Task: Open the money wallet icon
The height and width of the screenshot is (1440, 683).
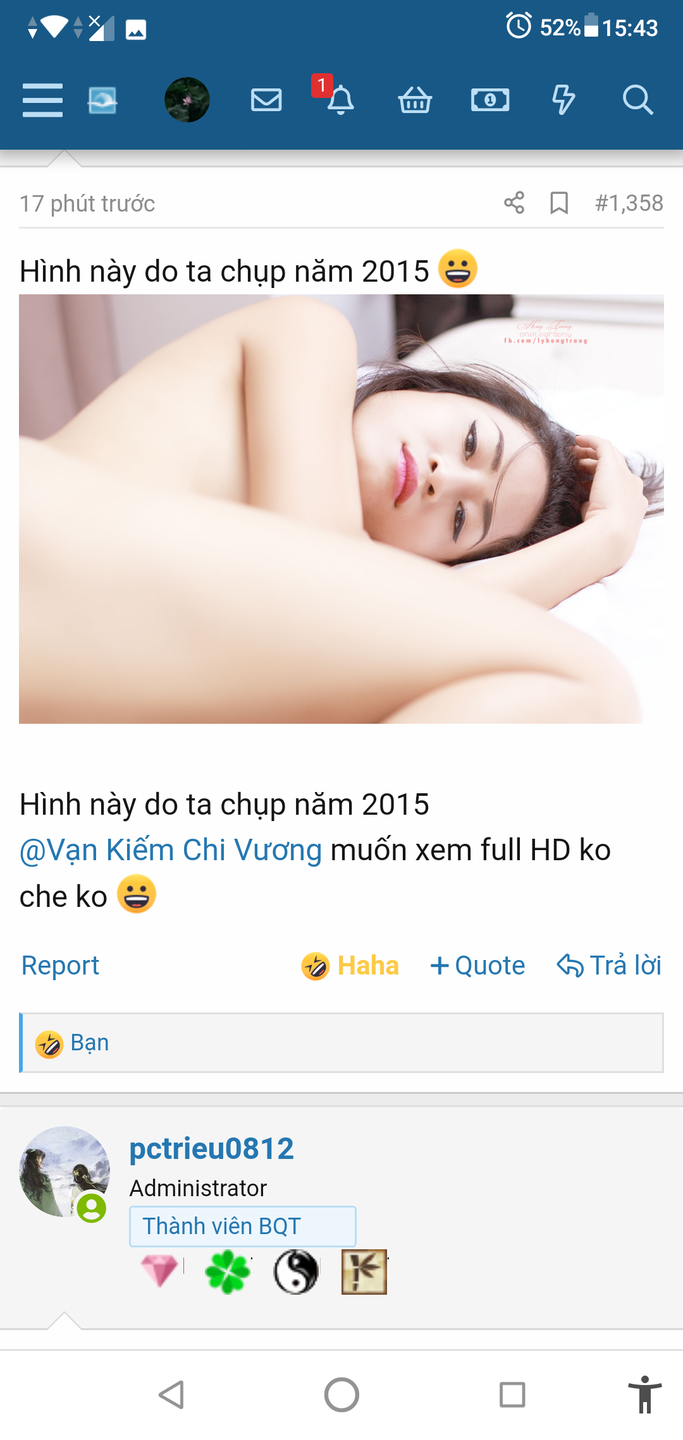Action: click(x=490, y=100)
